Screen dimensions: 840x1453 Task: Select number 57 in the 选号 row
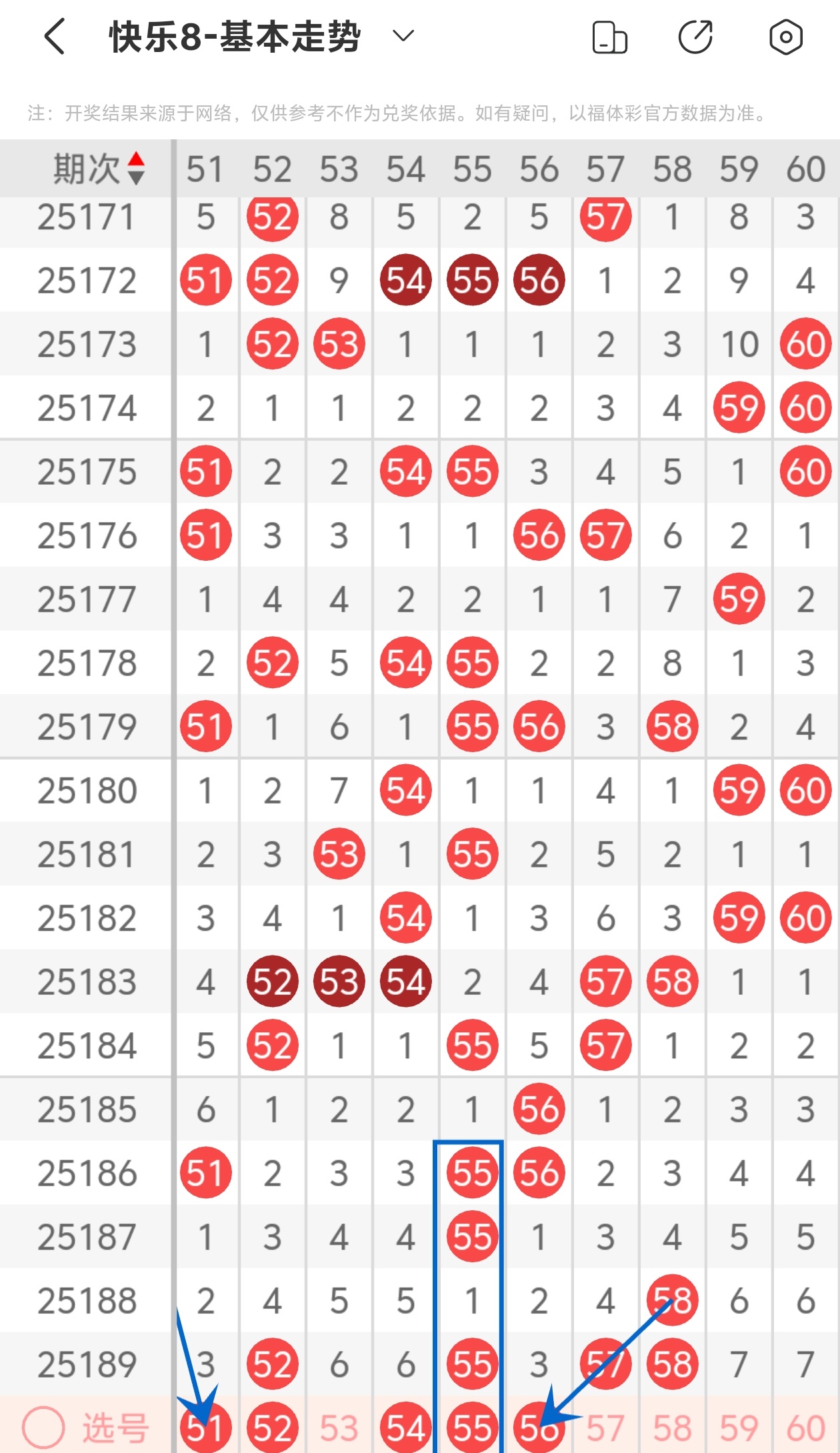coord(605,1428)
